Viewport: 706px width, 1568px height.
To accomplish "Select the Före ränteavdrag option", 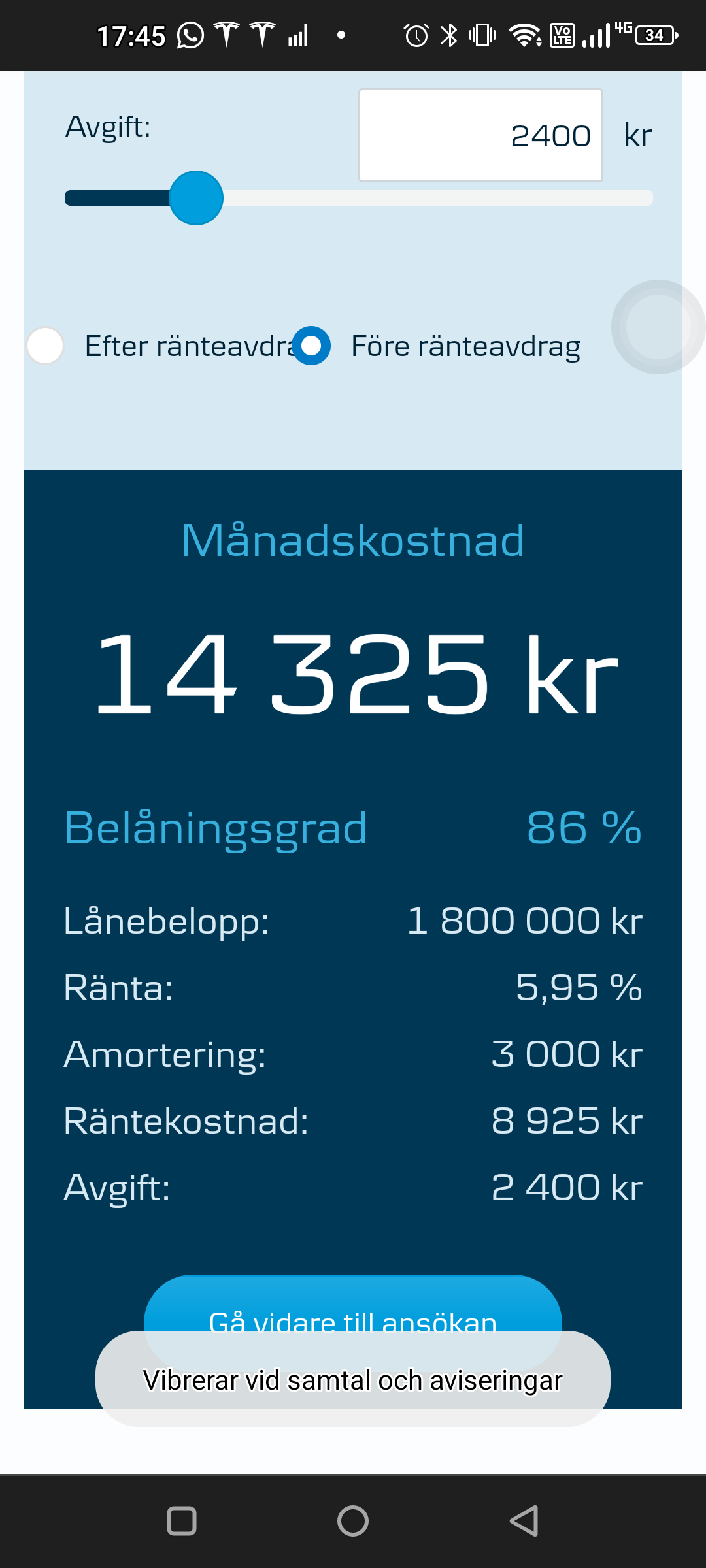I will pyautogui.click(x=311, y=346).
